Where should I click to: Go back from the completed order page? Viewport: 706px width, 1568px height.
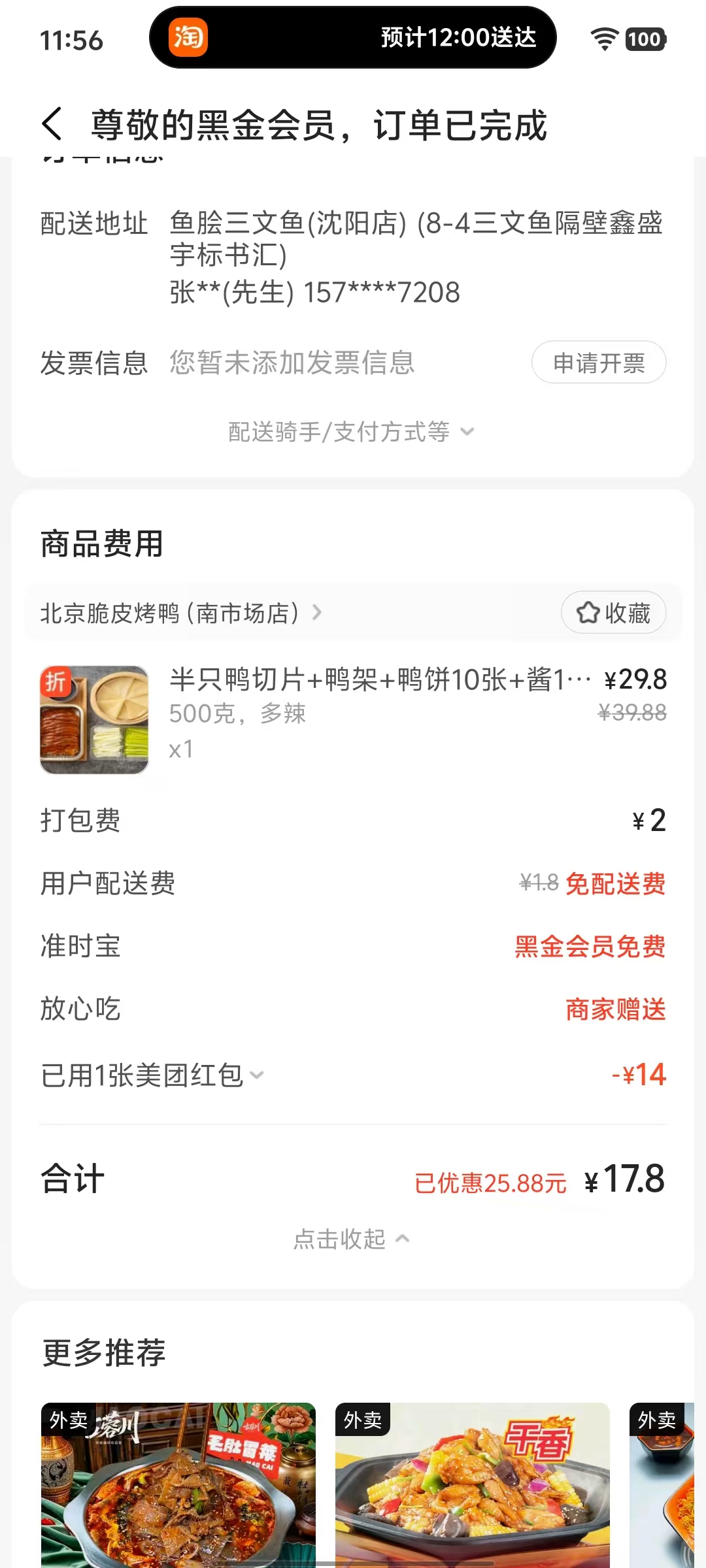(52, 124)
